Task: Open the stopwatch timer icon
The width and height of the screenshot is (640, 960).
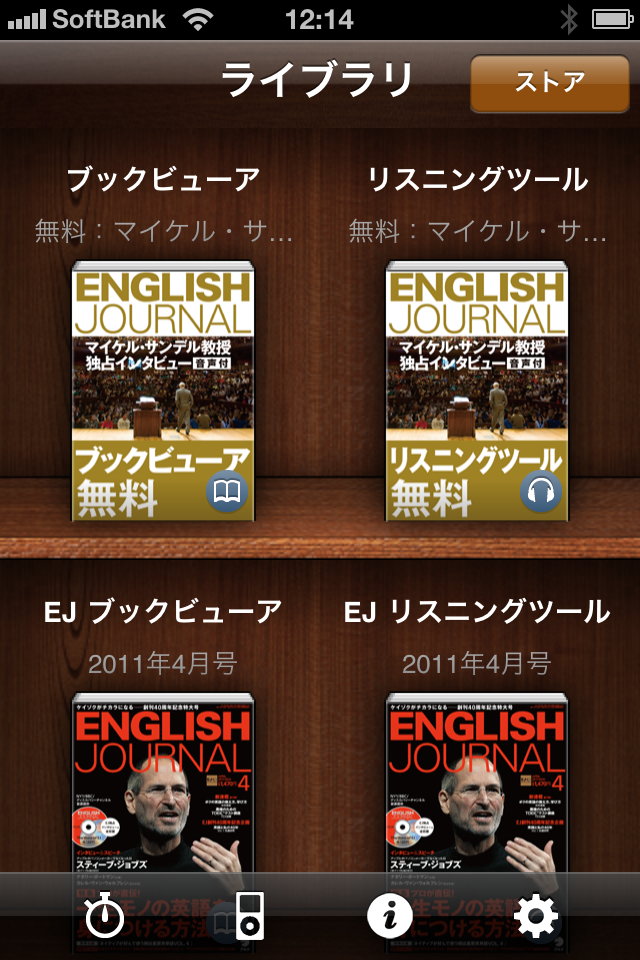Action: [105, 915]
